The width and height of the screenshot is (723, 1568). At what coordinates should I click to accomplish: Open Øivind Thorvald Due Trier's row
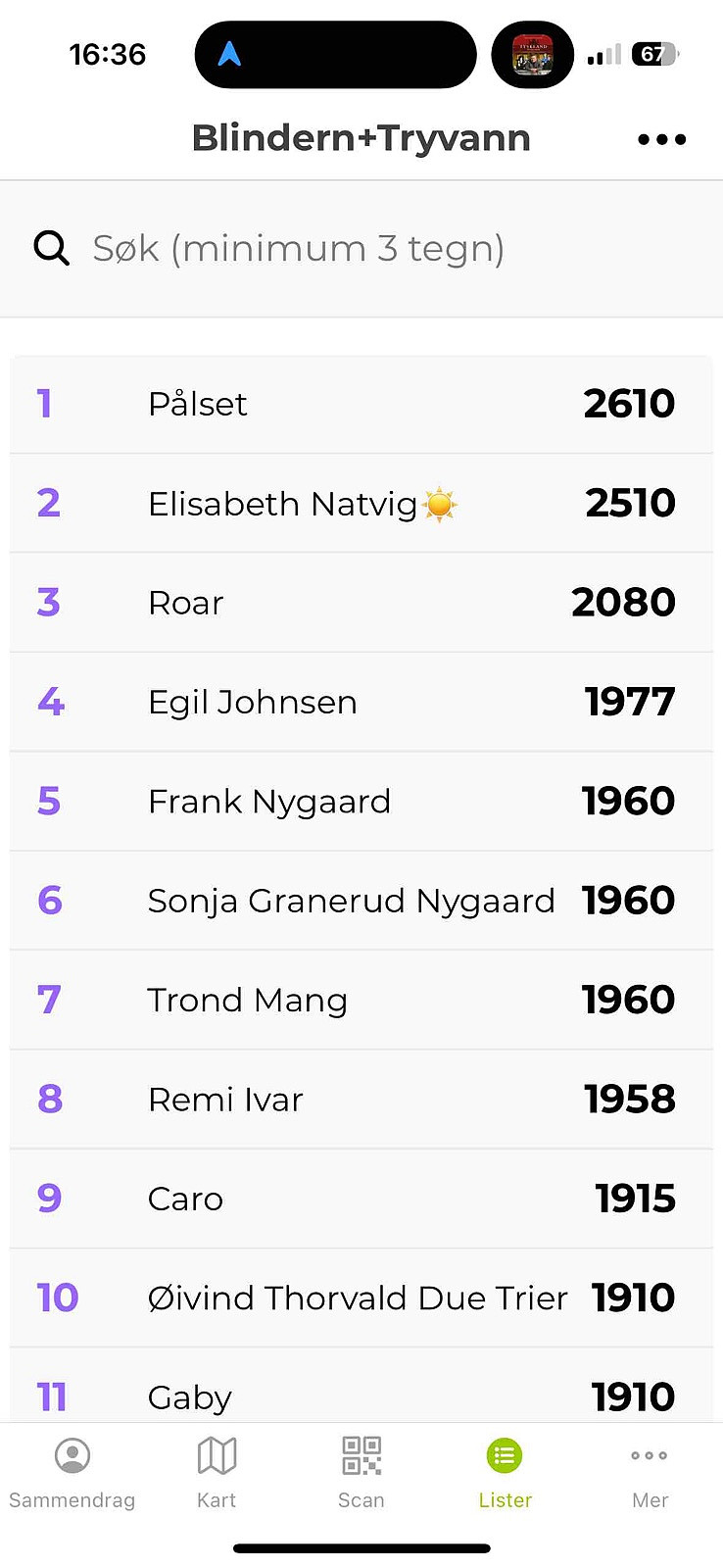pyautogui.click(x=361, y=1298)
